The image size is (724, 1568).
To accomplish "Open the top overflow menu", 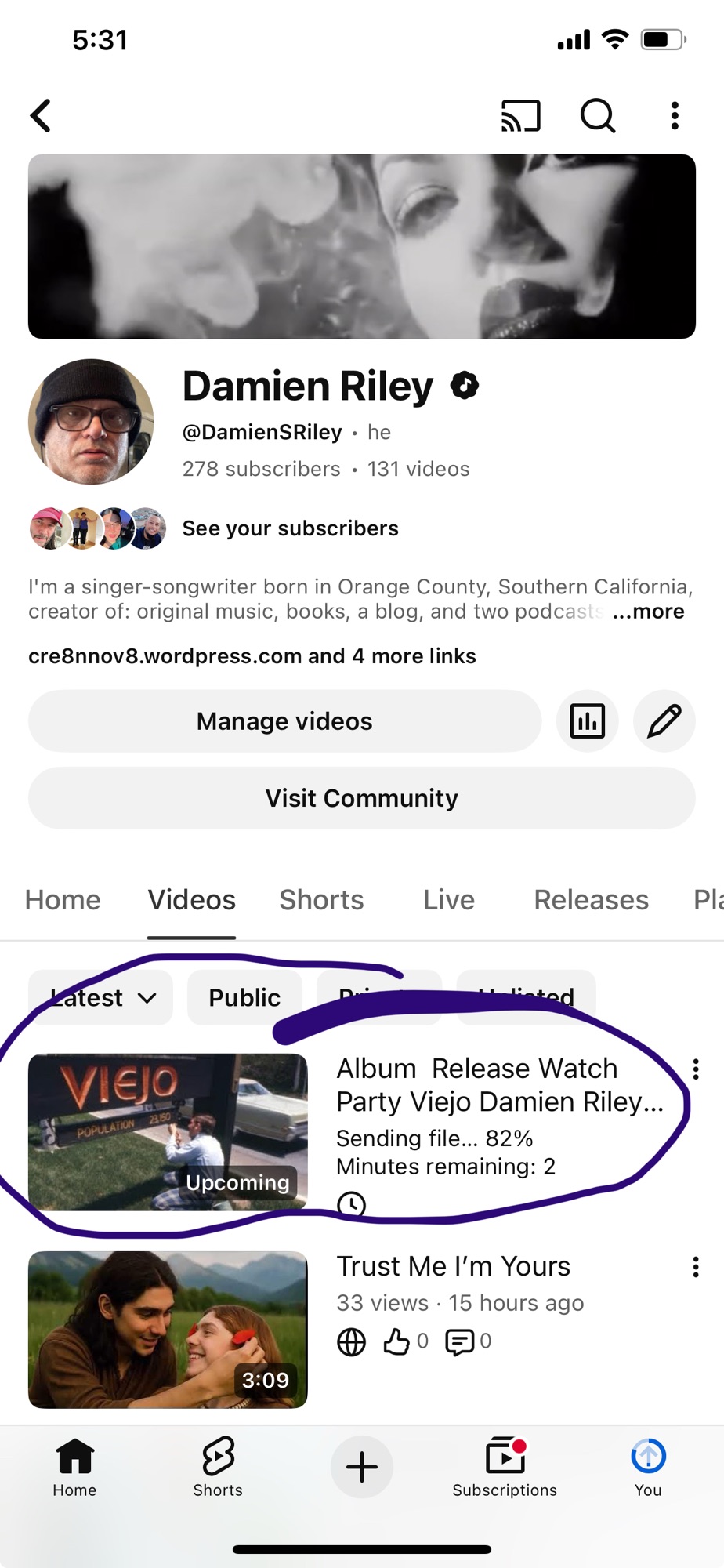I will pyautogui.click(x=675, y=116).
